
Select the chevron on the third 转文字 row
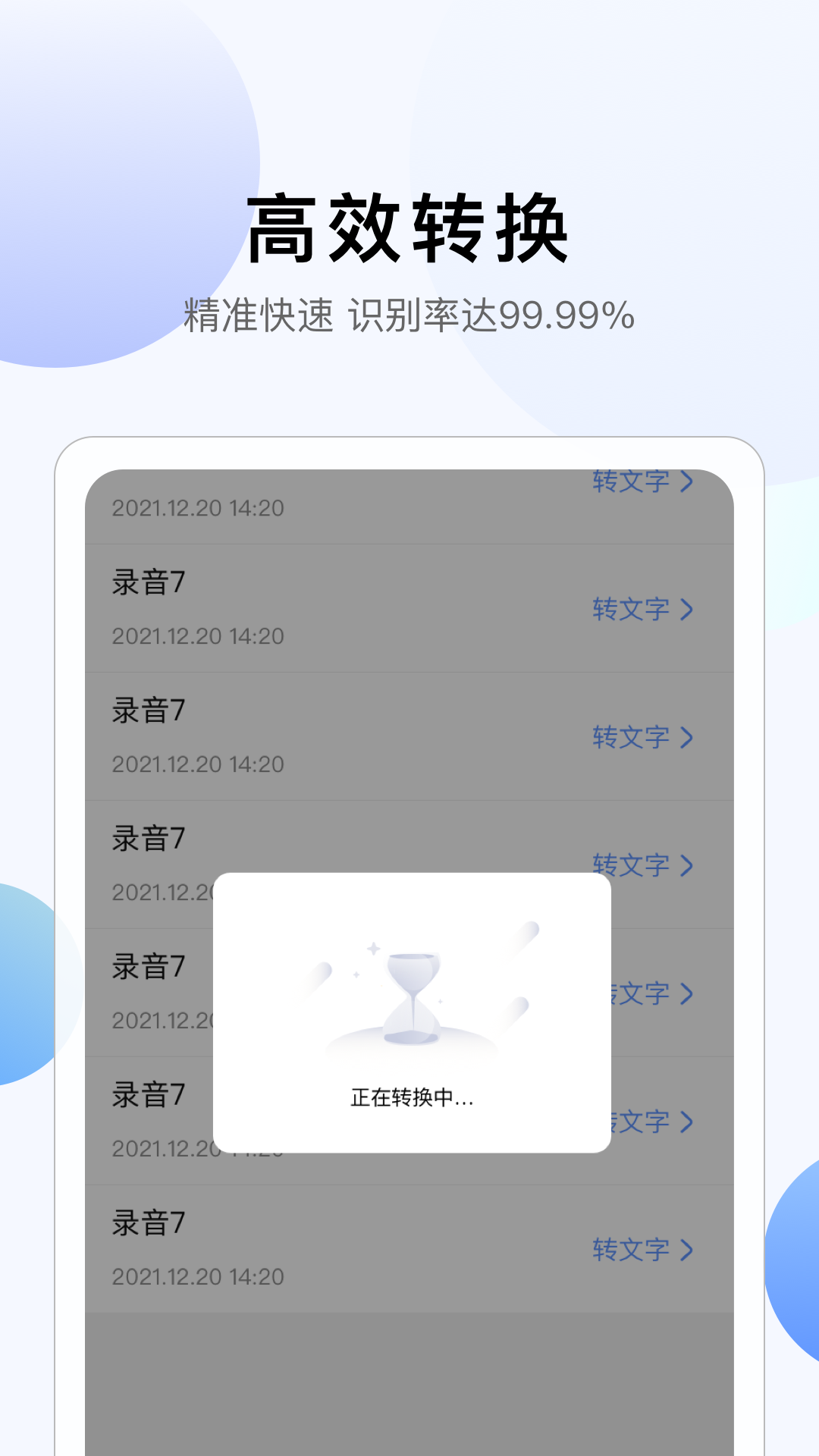coord(687,738)
